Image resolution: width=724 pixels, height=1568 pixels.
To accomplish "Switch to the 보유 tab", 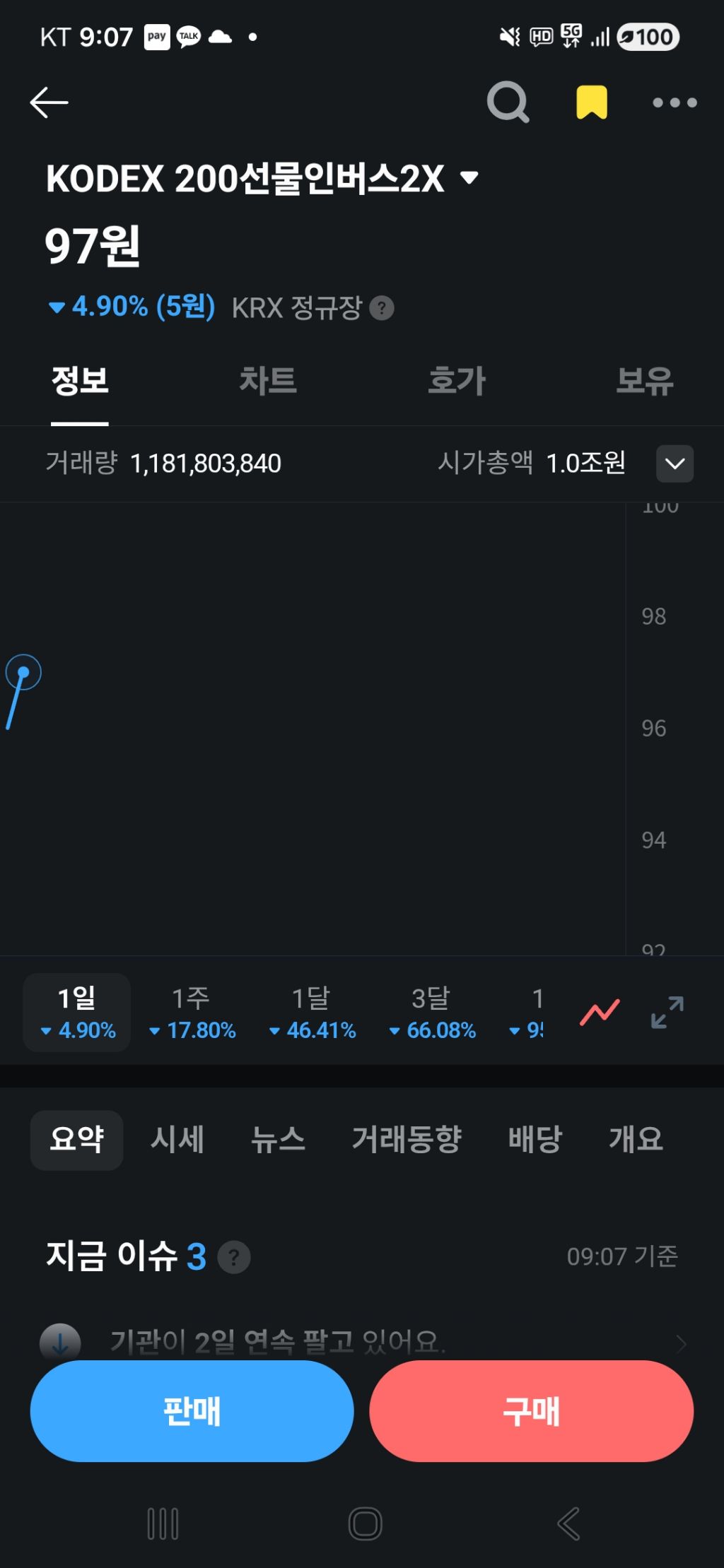I will (x=645, y=381).
